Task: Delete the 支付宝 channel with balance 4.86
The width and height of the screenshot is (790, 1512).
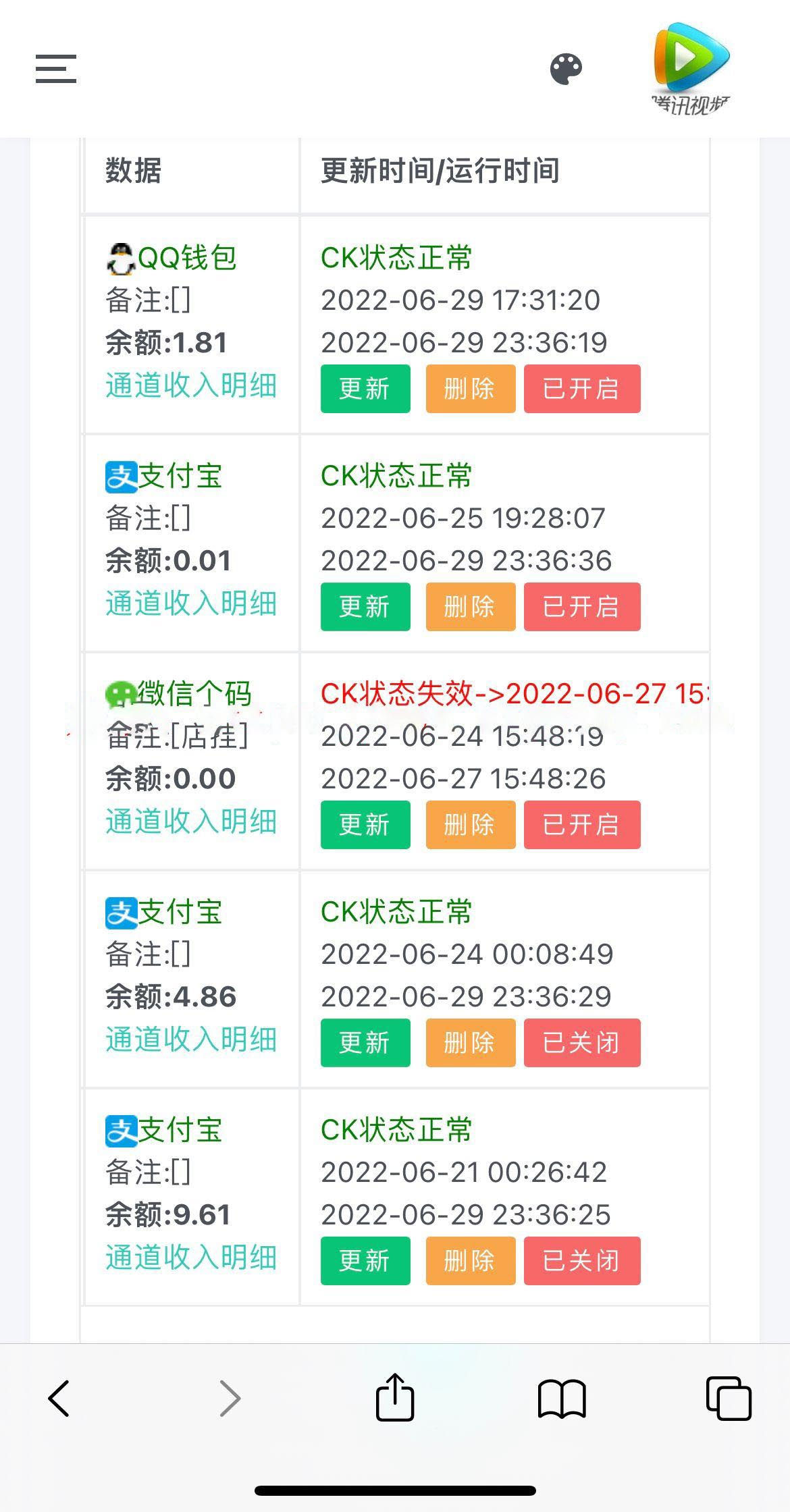Action: point(470,1043)
